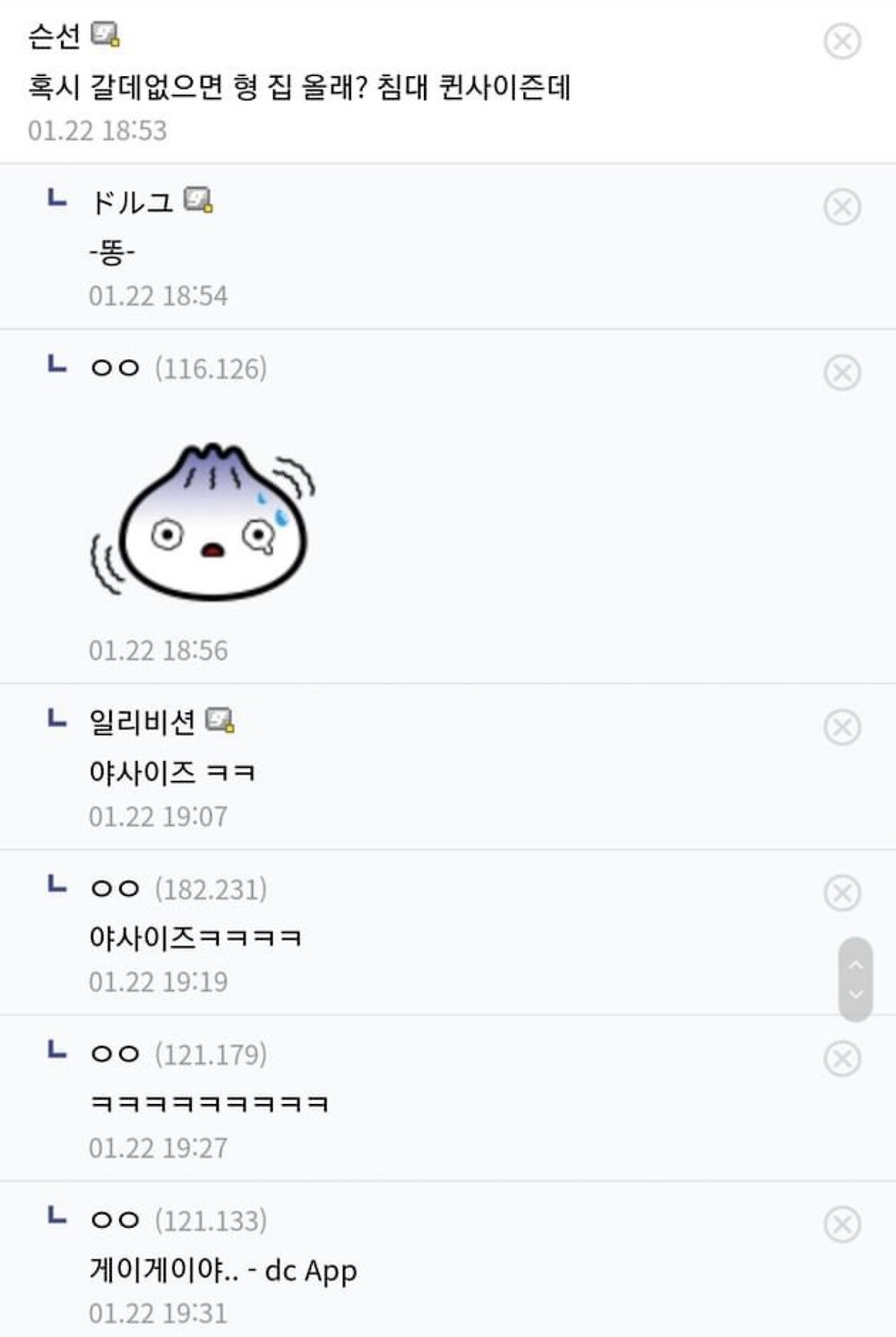Viewport: 896px width, 1337px height.
Task: Jump to top with the up arrow
Action: click(x=855, y=965)
